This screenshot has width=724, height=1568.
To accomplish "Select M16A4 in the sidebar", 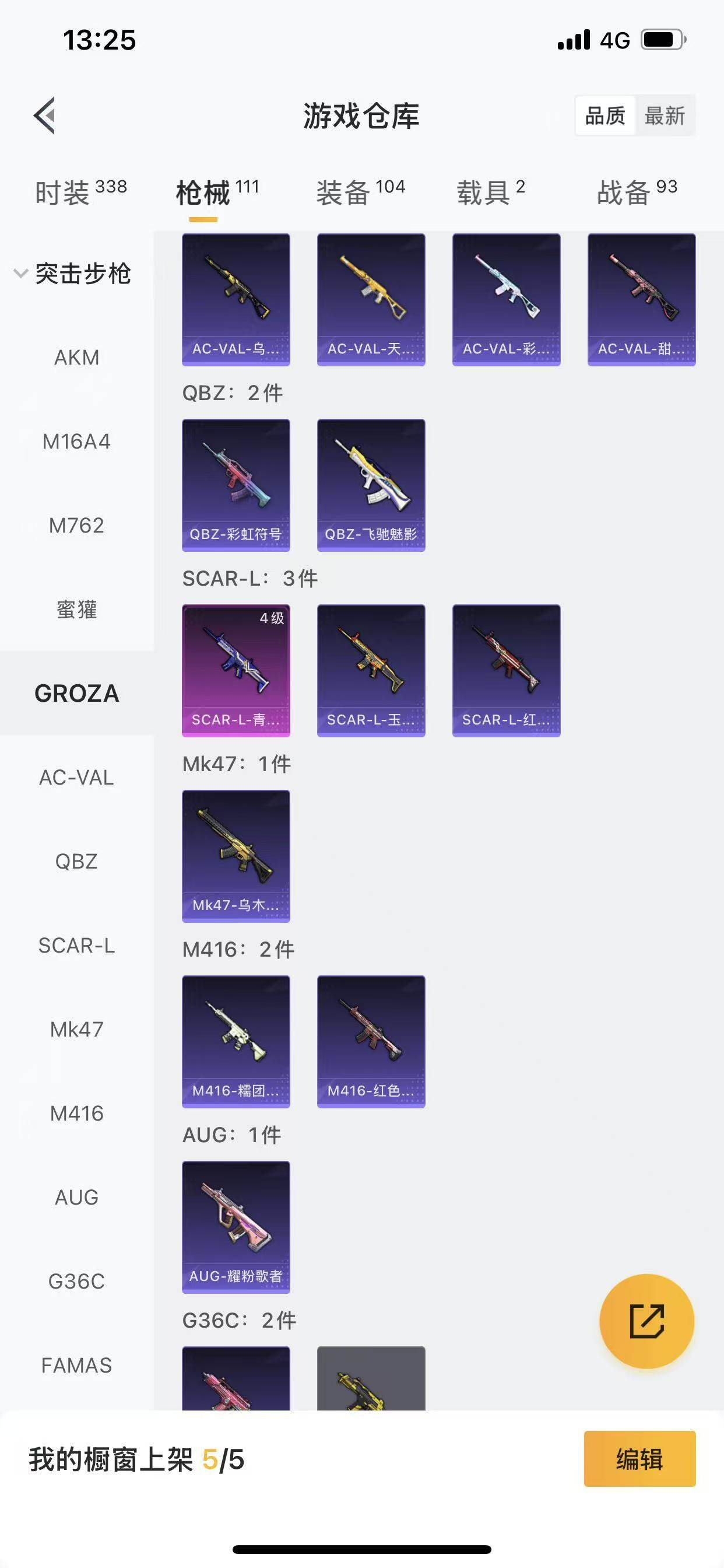I will click(77, 442).
